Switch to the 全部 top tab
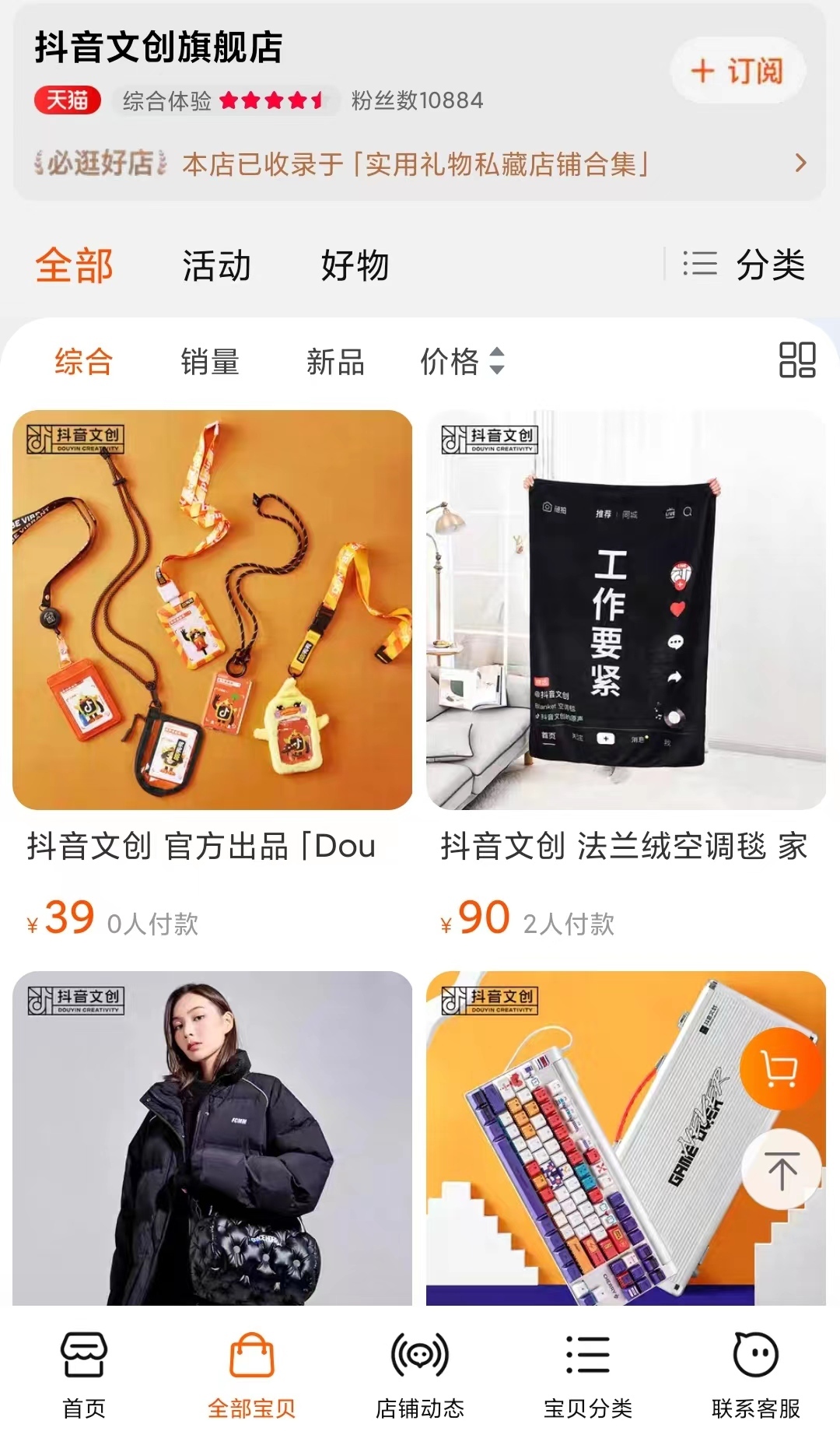Screen dimensions: 840x1431 (x=75, y=265)
